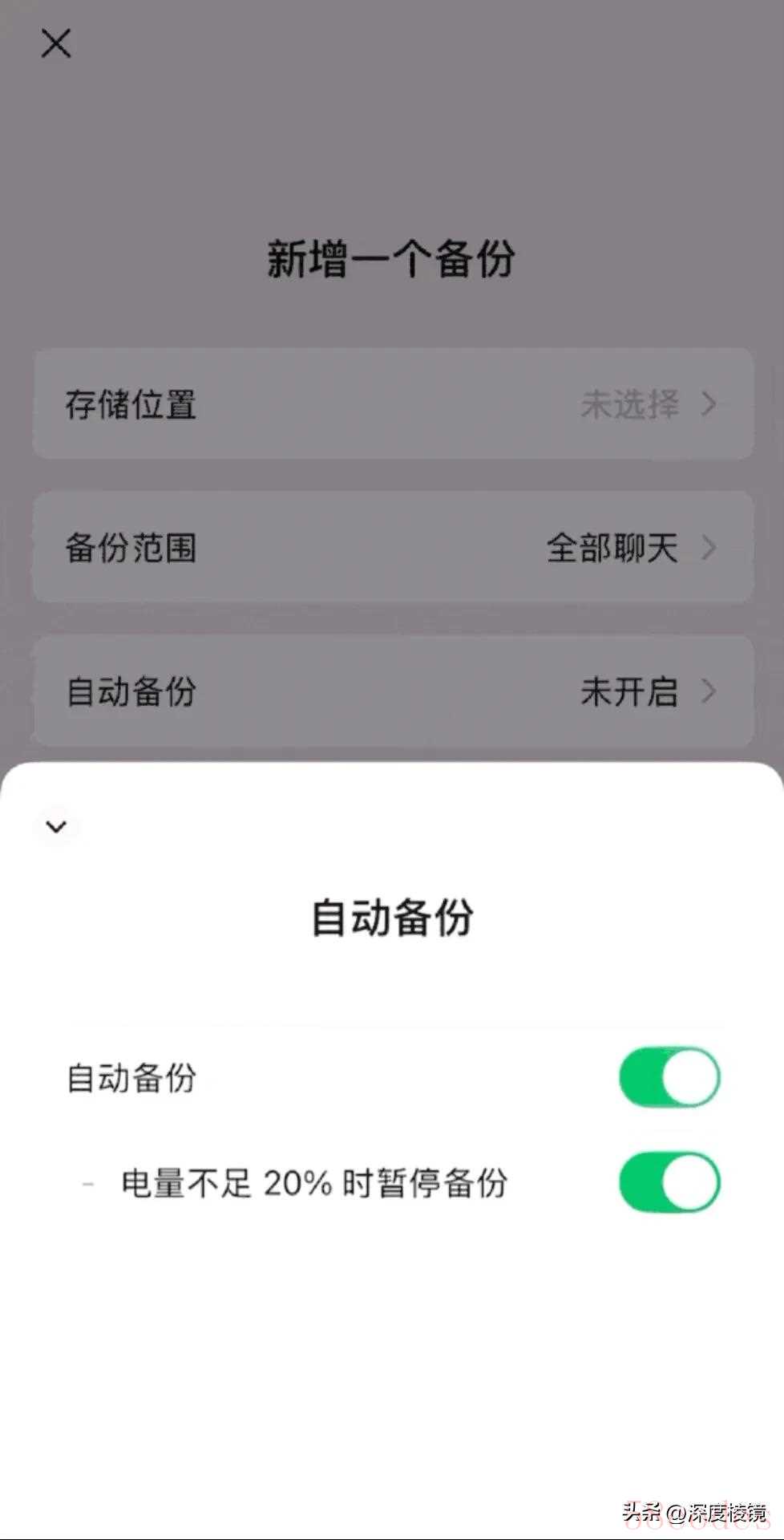This screenshot has width=784, height=1540.
Task: Toggle the 自动备份 switch off
Action: pos(669,1077)
